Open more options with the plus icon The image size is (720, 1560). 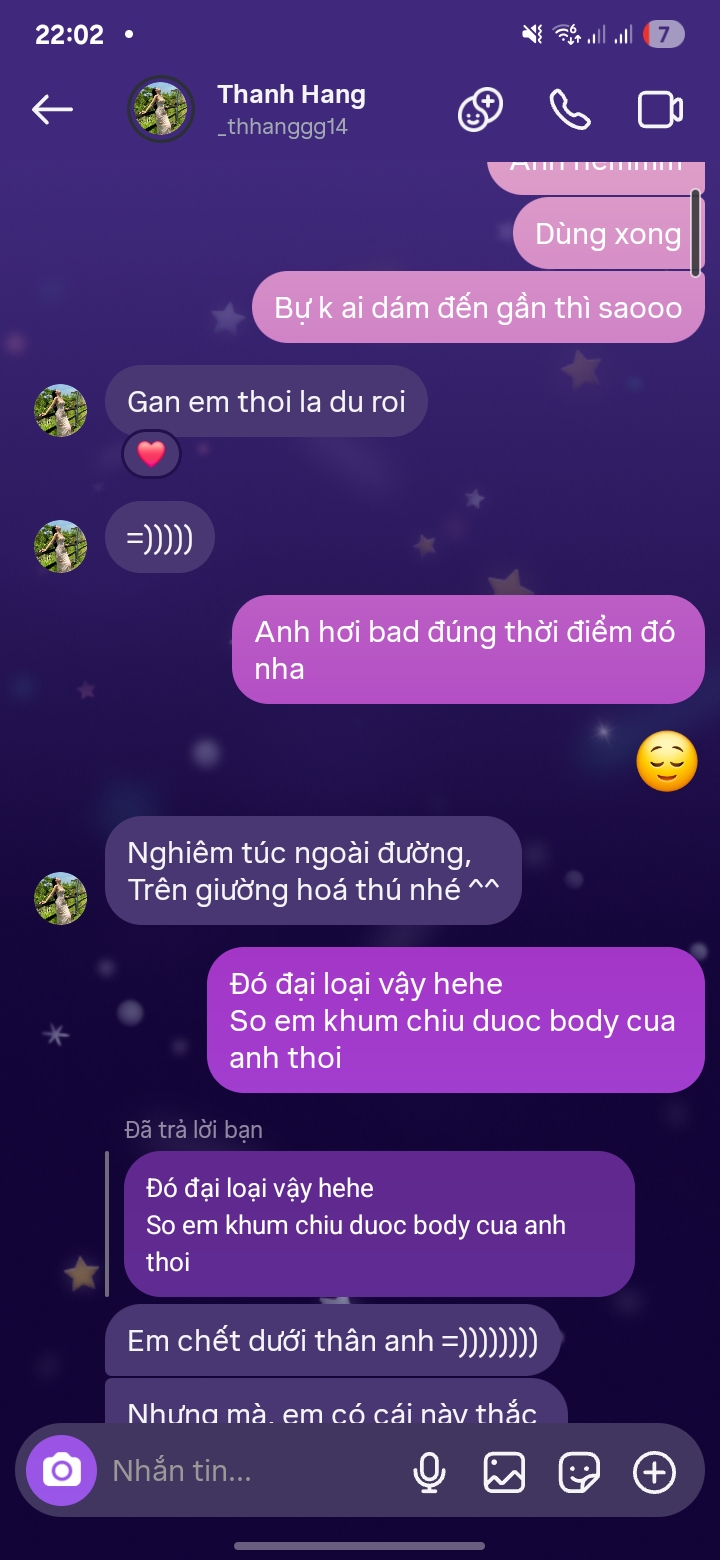point(655,1471)
